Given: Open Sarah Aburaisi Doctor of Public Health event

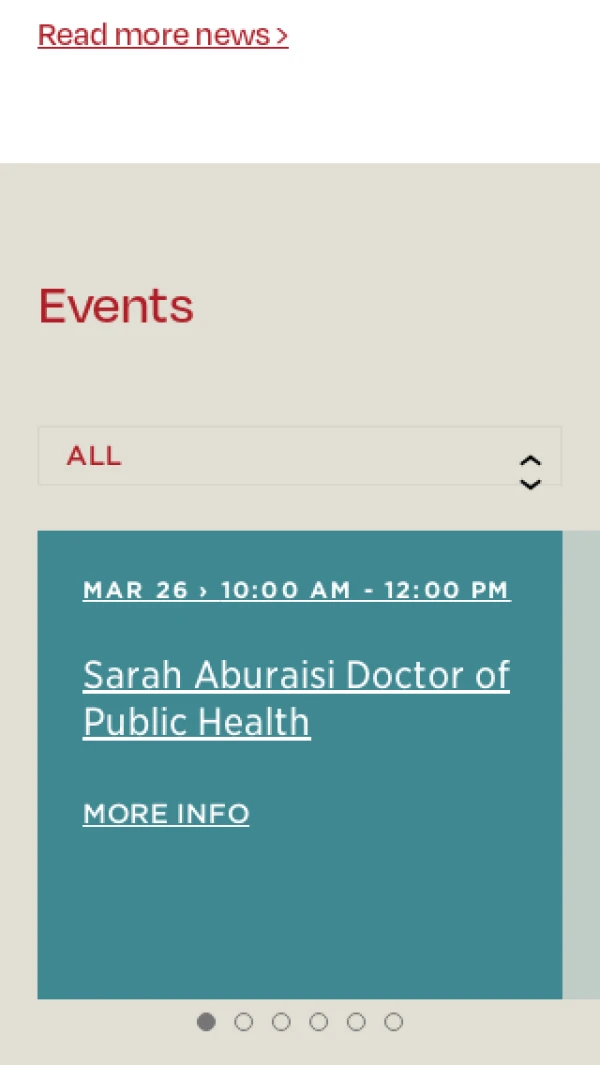Looking at the screenshot, I should click(296, 698).
